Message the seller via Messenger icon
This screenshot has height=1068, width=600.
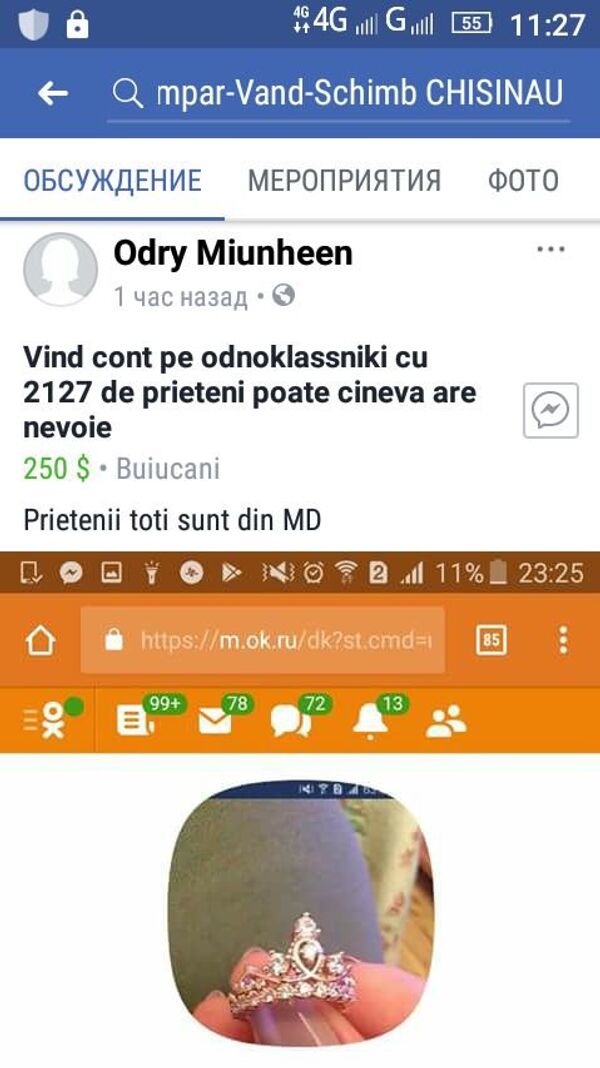tap(551, 410)
